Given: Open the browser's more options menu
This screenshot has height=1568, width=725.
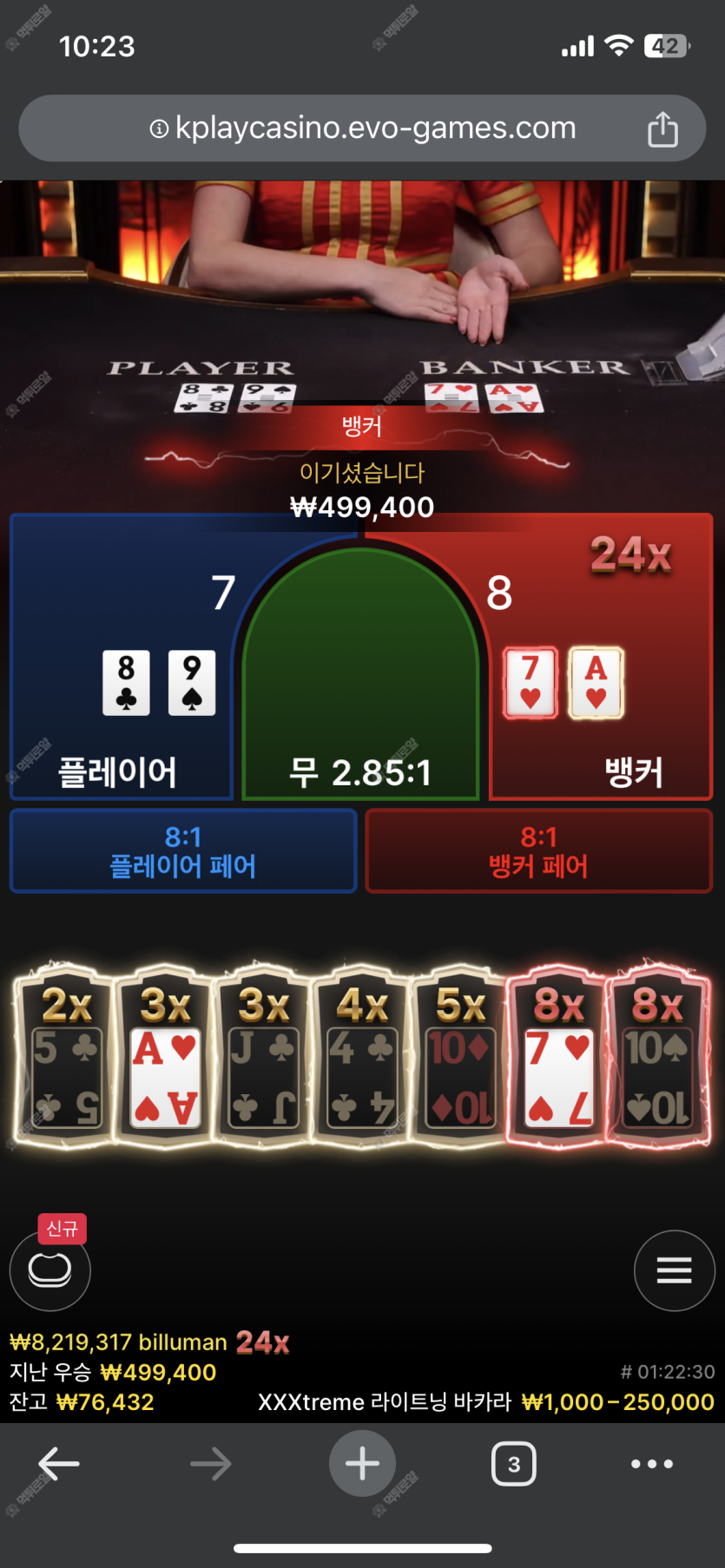Looking at the screenshot, I should point(651,1464).
